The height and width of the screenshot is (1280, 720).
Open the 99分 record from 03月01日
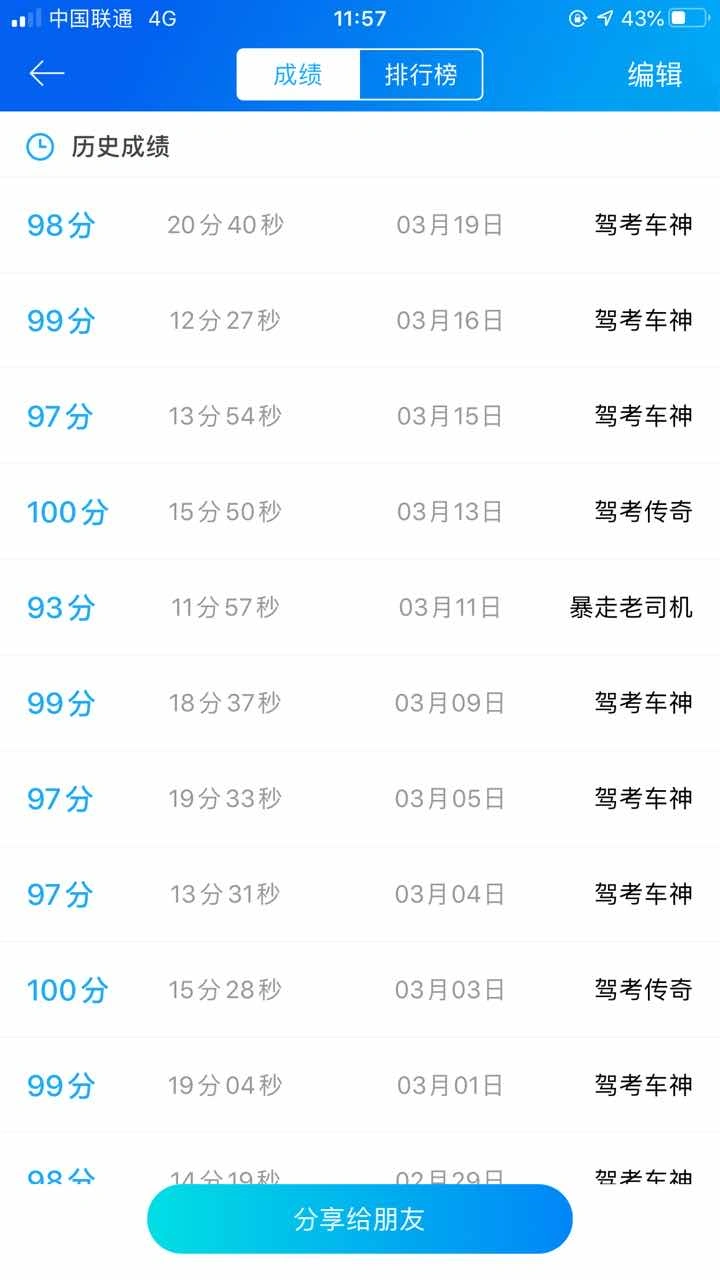pyautogui.click(x=360, y=1085)
